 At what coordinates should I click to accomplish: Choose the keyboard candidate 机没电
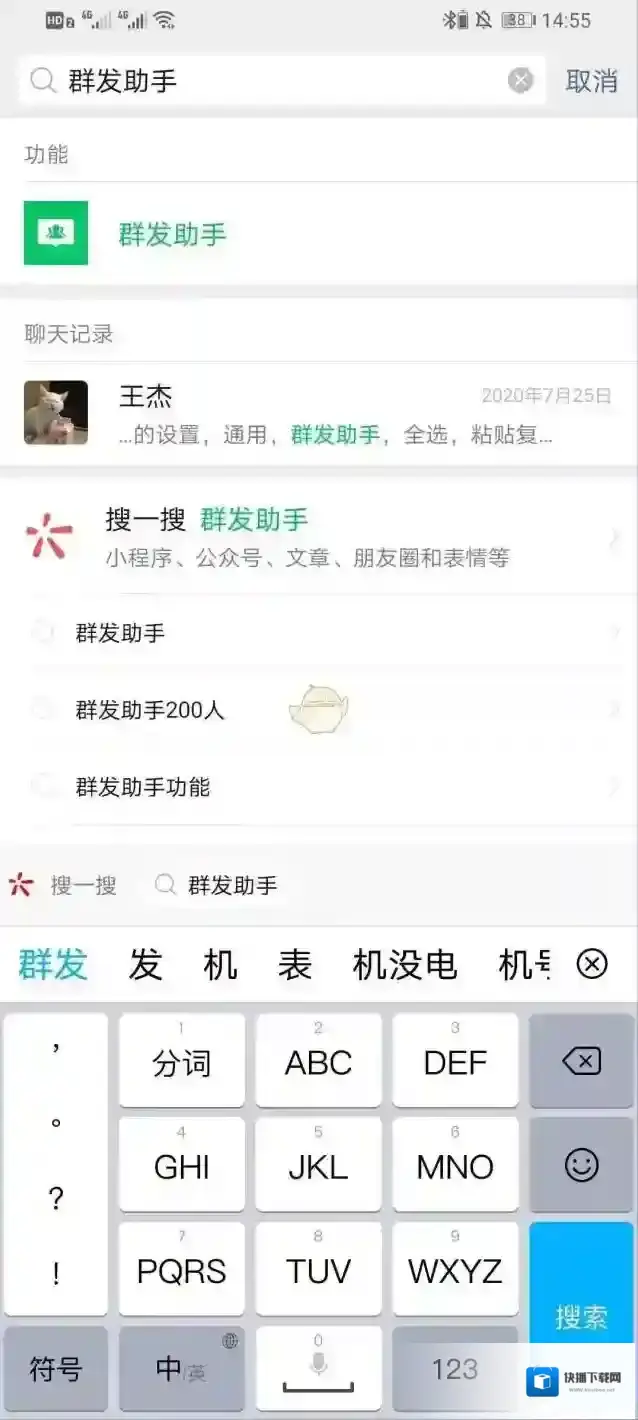(x=404, y=965)
